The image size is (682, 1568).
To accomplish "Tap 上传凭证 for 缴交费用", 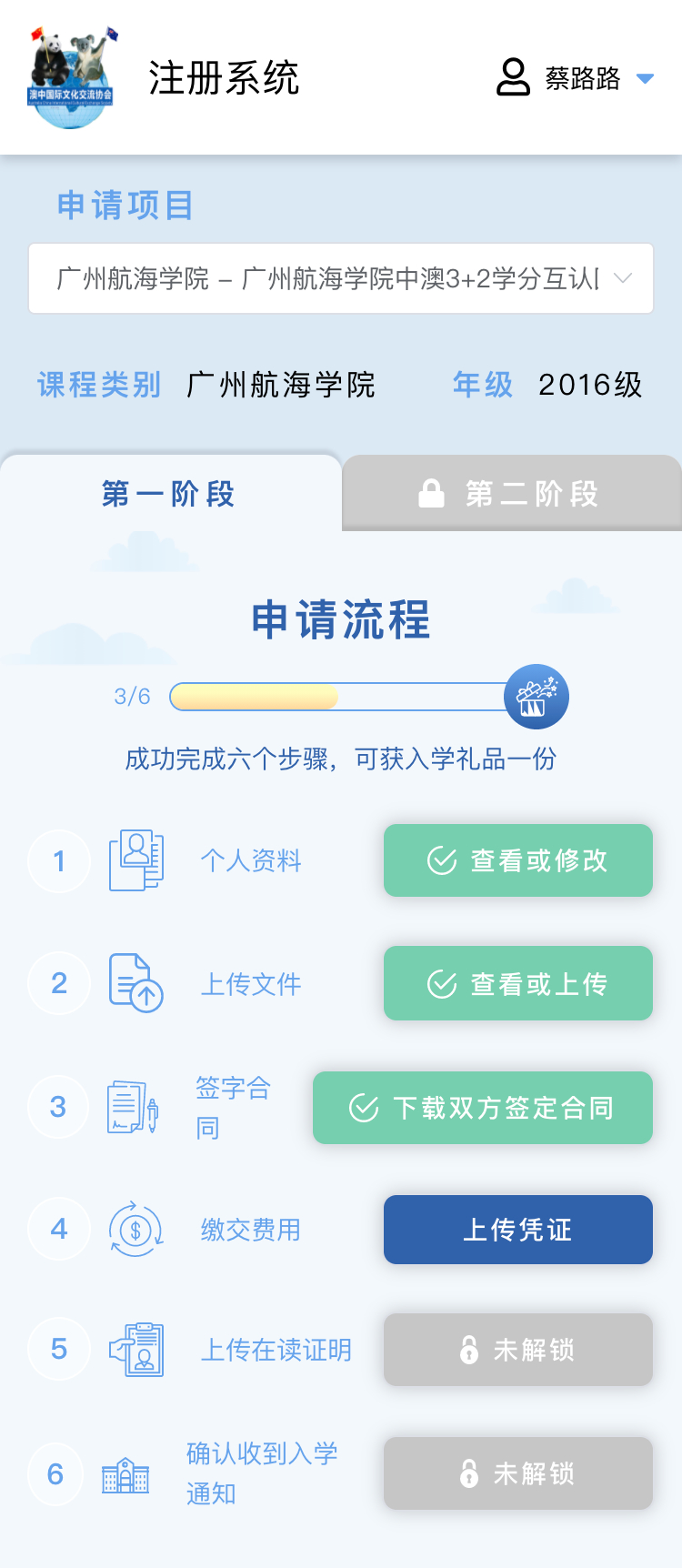I will pyautogui.click(x=518, y=1230).
